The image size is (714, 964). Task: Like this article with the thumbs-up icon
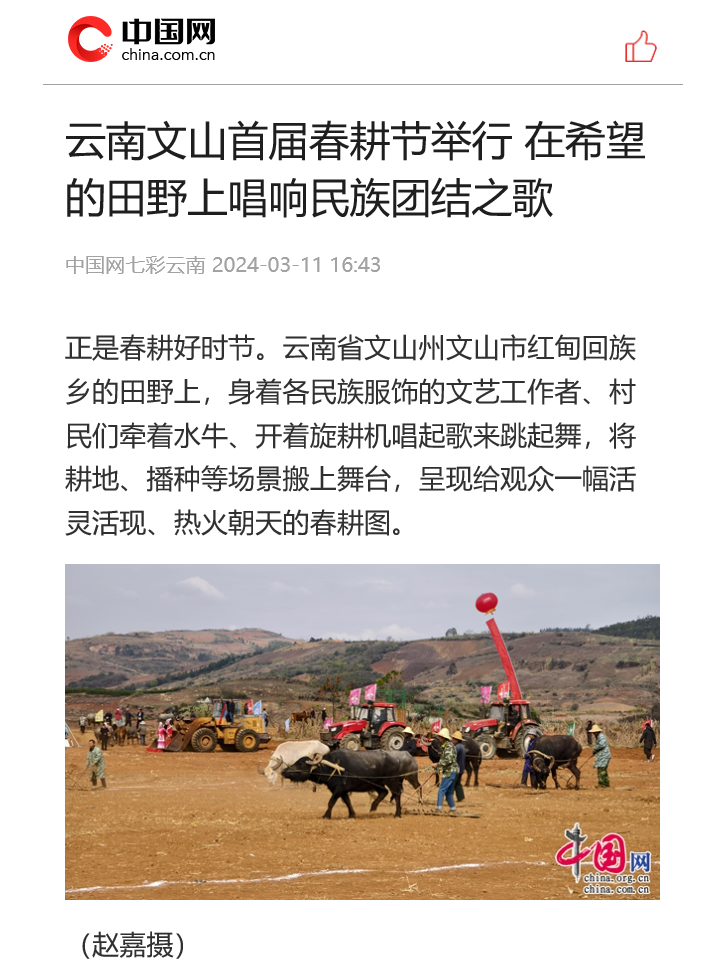[x=640, y=46]
